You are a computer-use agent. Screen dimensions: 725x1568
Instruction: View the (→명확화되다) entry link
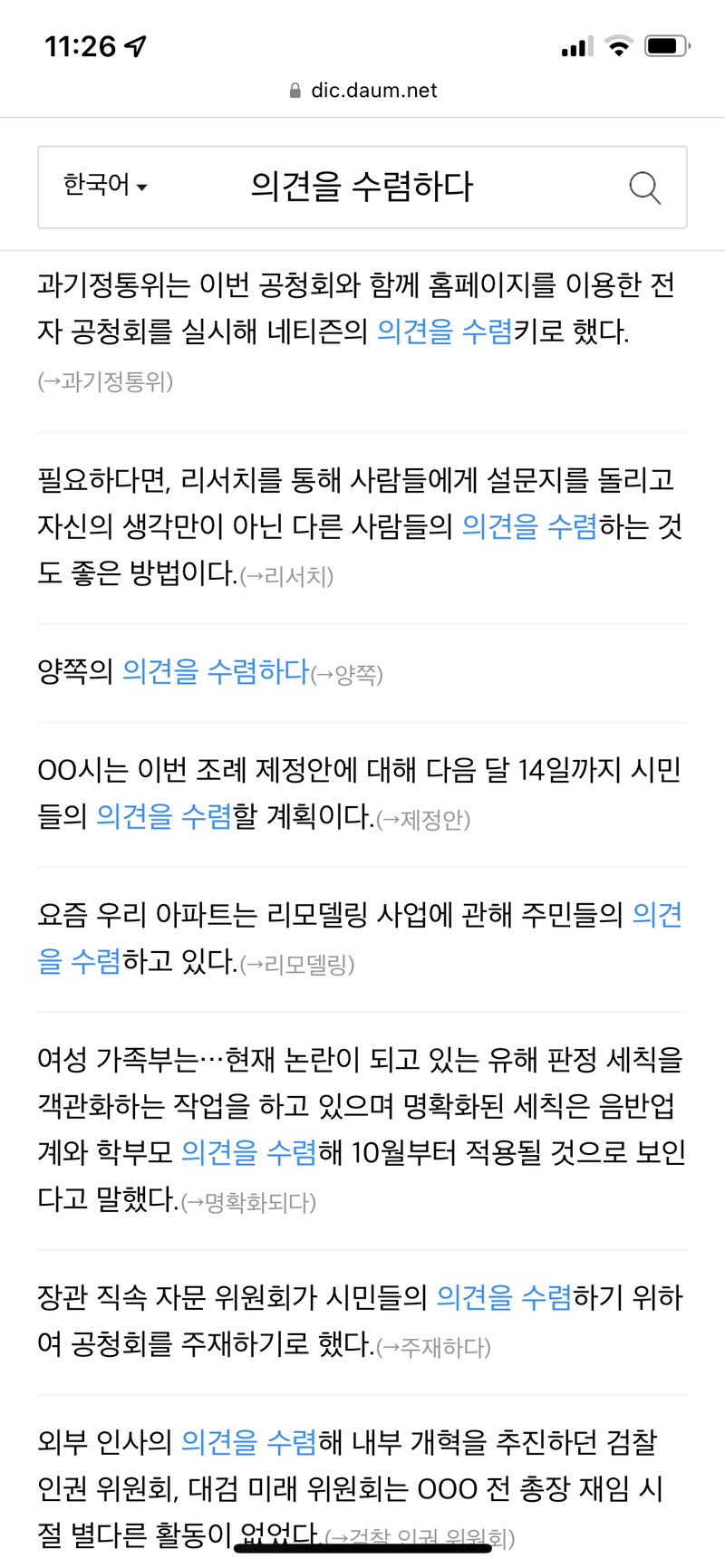[x=248, y=1203]
